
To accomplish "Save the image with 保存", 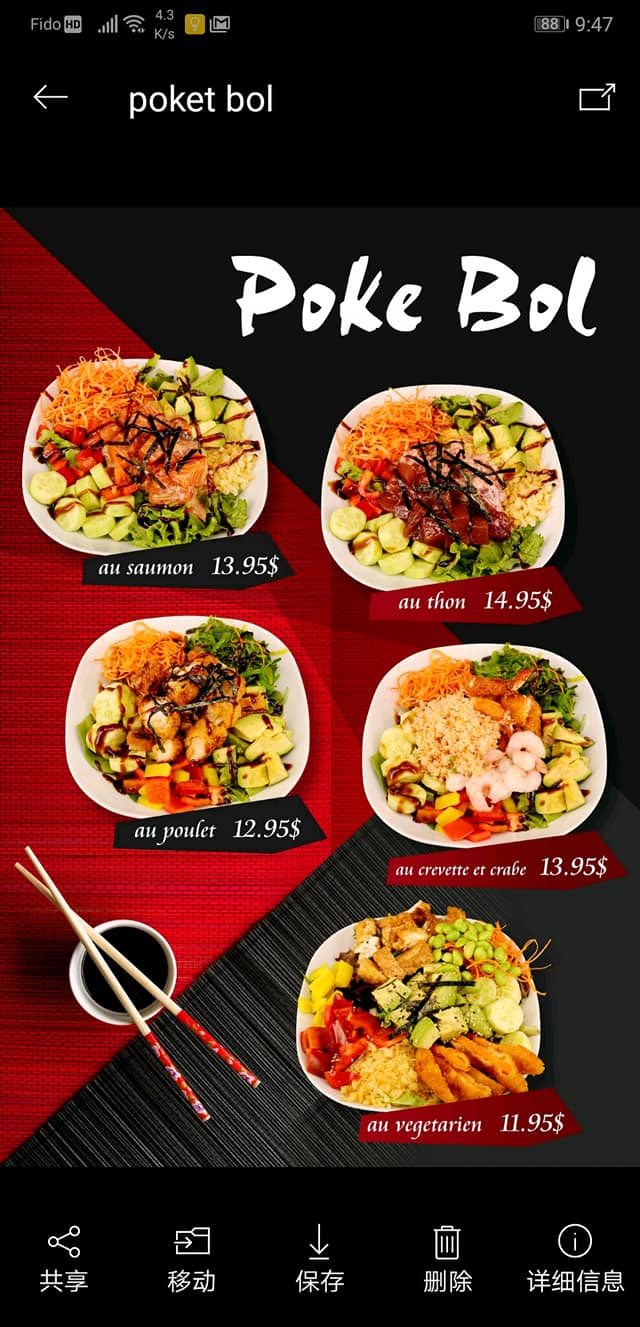I will coord(319,1256).
